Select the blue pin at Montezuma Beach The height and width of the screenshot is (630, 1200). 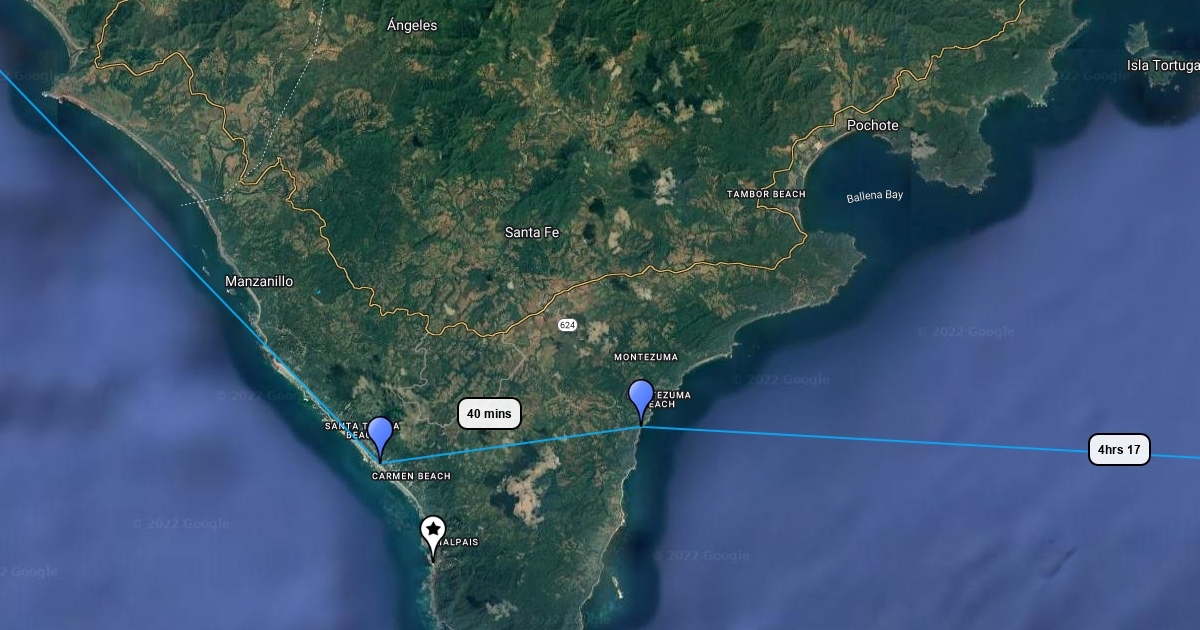coord(641,398)
